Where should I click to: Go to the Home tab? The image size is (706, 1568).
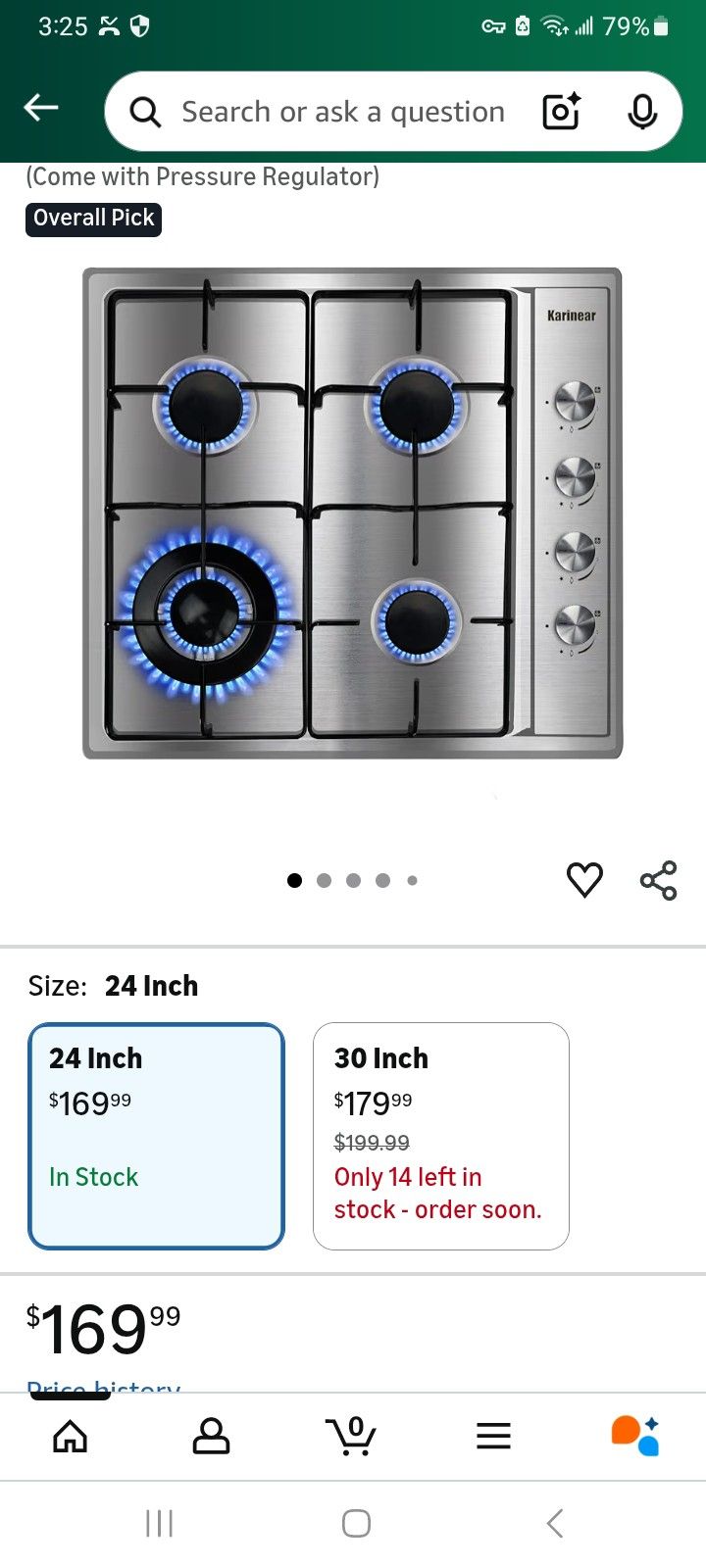(70, 1437)
